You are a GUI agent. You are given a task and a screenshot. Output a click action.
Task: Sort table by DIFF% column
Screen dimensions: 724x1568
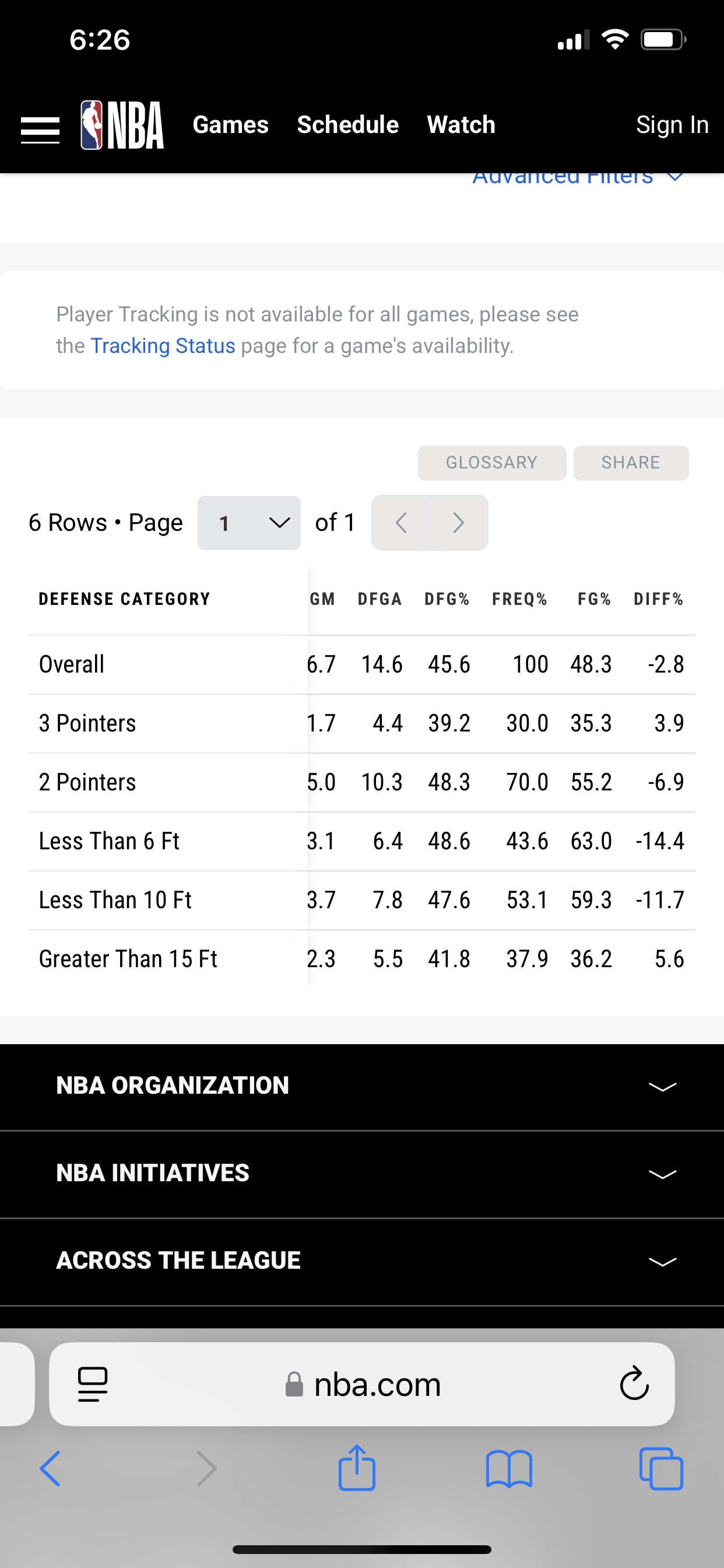coord(658,599)
